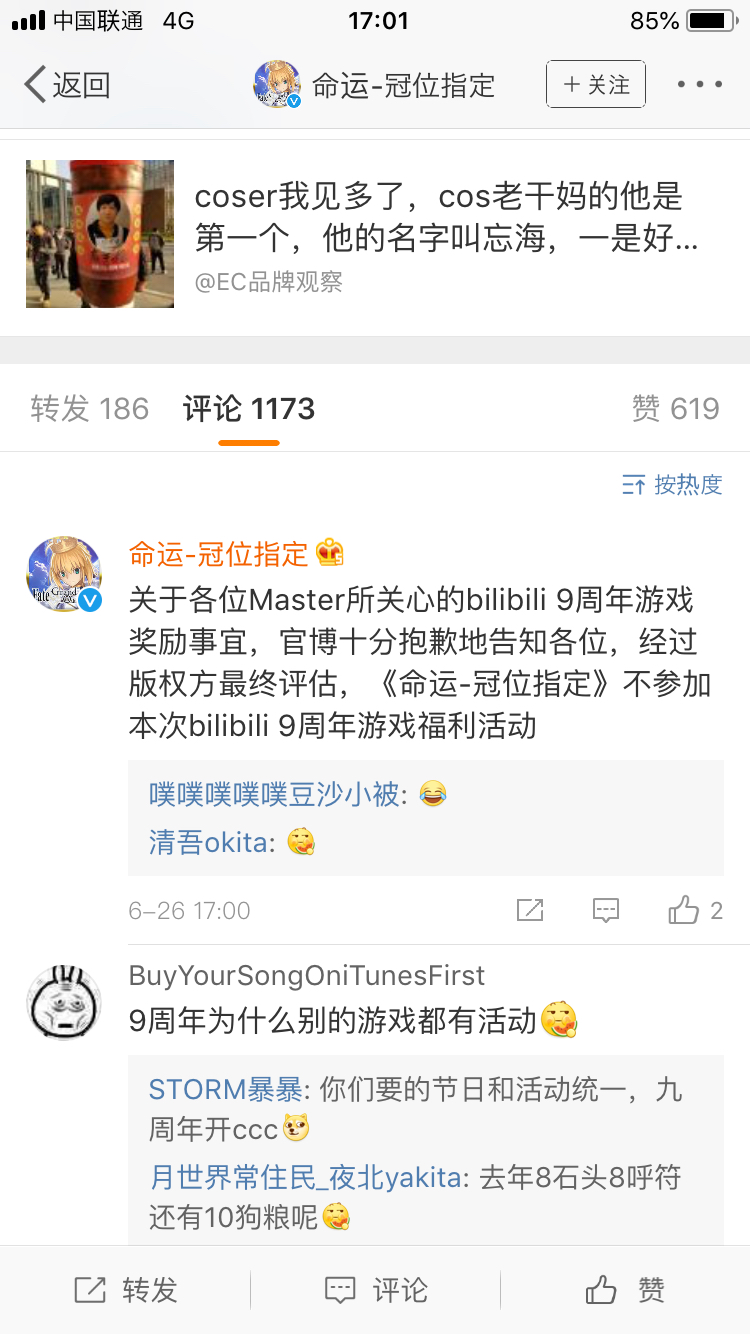Tap 转发 in the bottom bar

126,1290
